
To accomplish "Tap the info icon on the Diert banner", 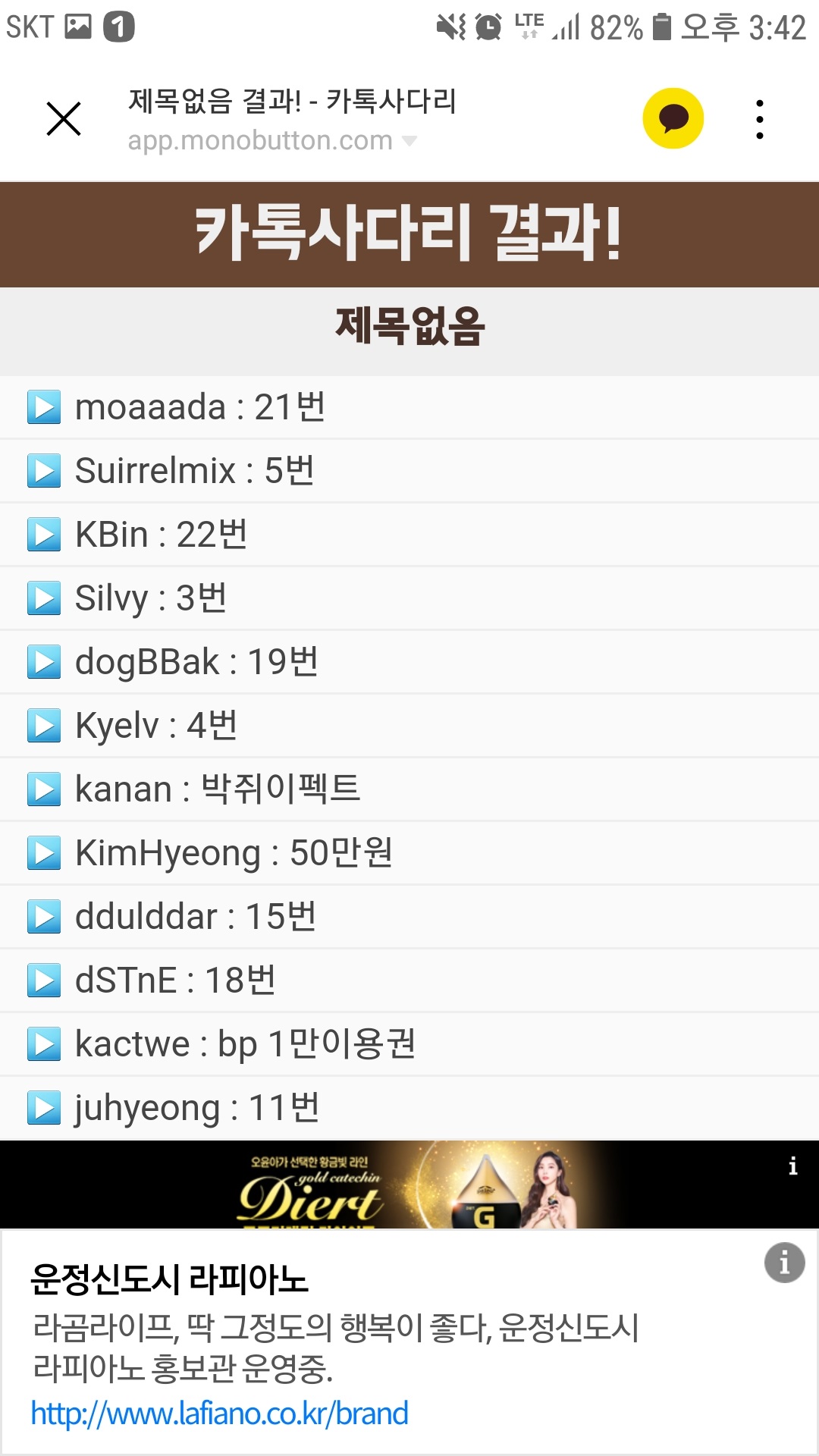I will click(x=792, y=1166).
